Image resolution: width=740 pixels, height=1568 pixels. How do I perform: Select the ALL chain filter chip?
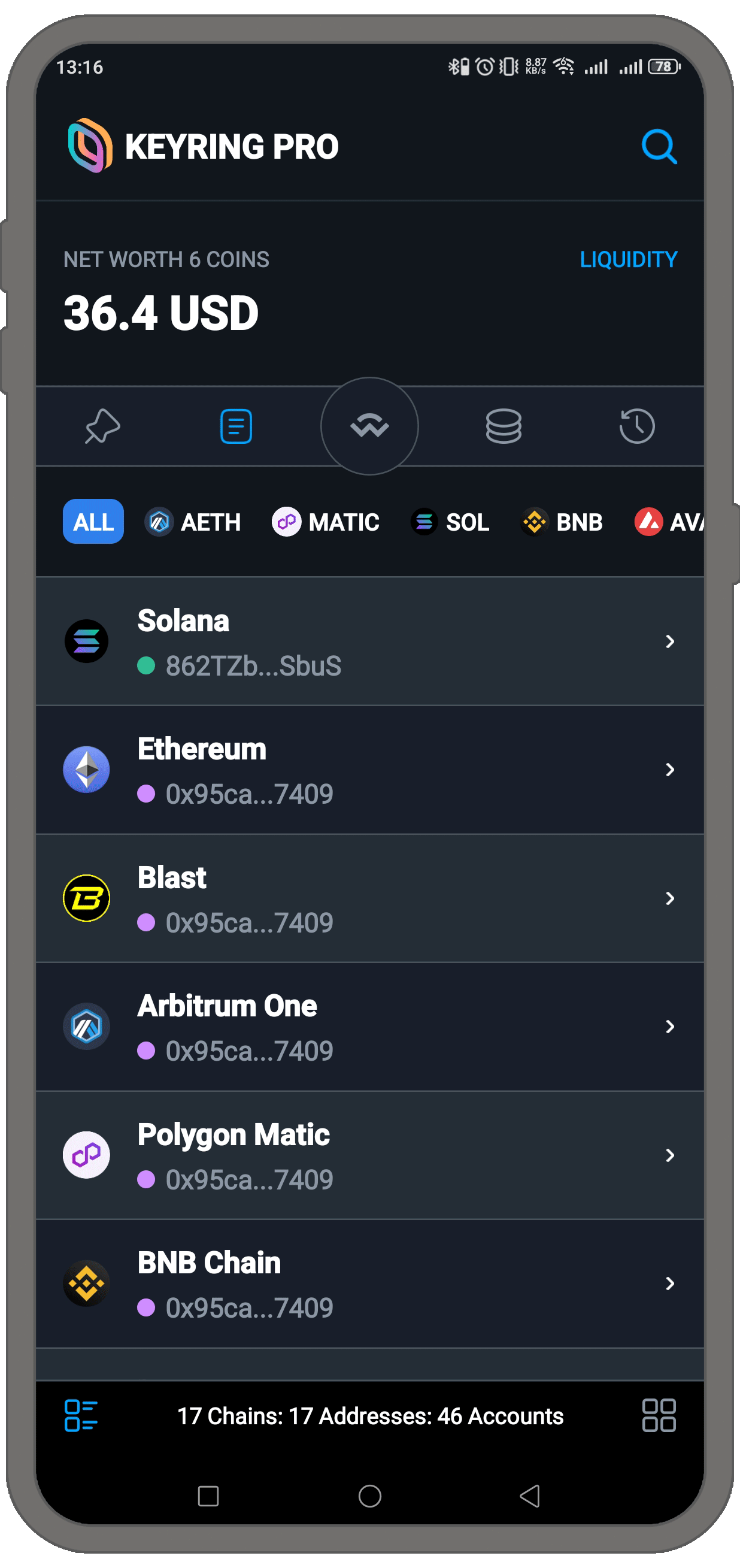coord(93,522)
